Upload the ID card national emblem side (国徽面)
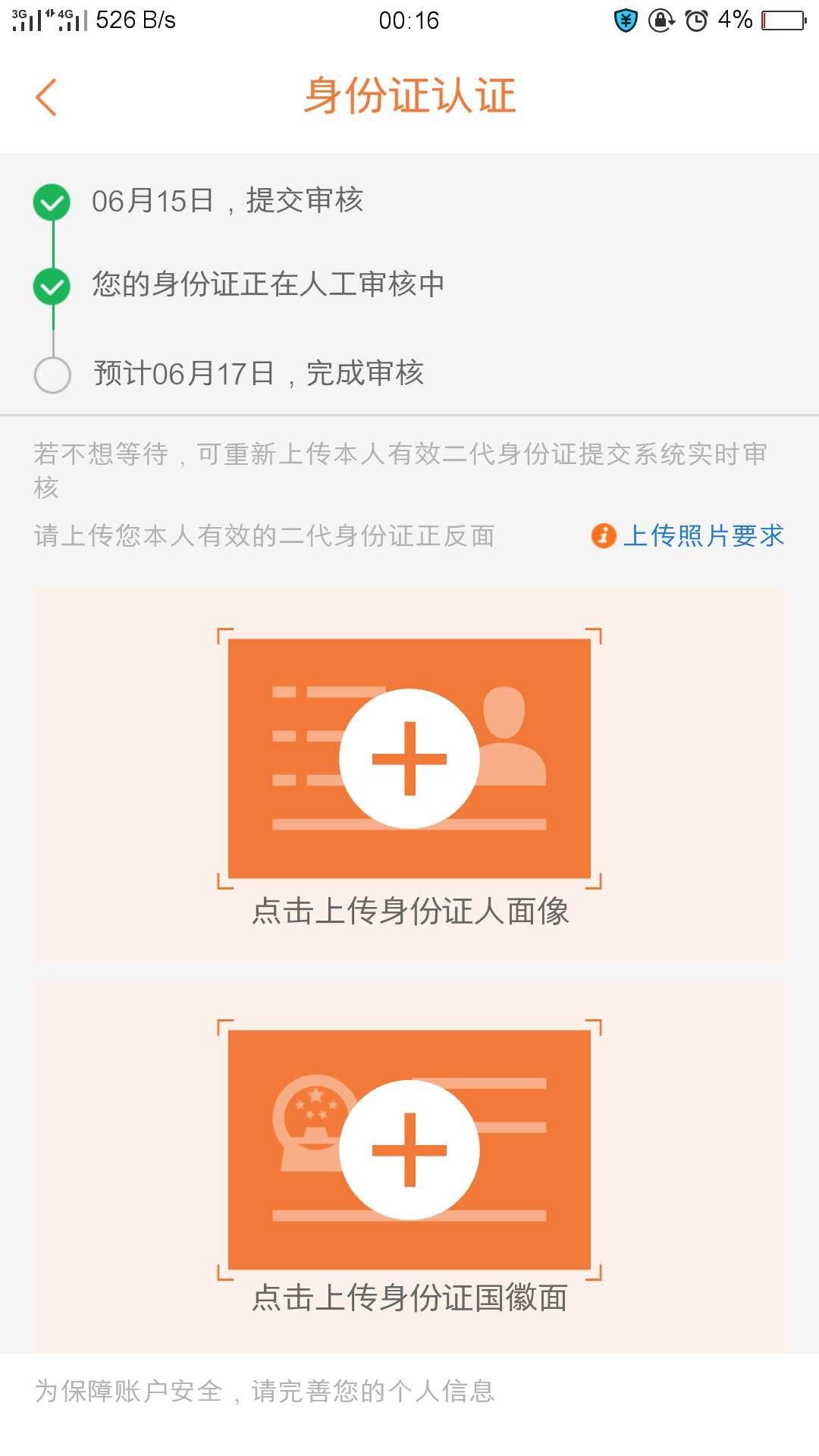 tap(409, 1150)
